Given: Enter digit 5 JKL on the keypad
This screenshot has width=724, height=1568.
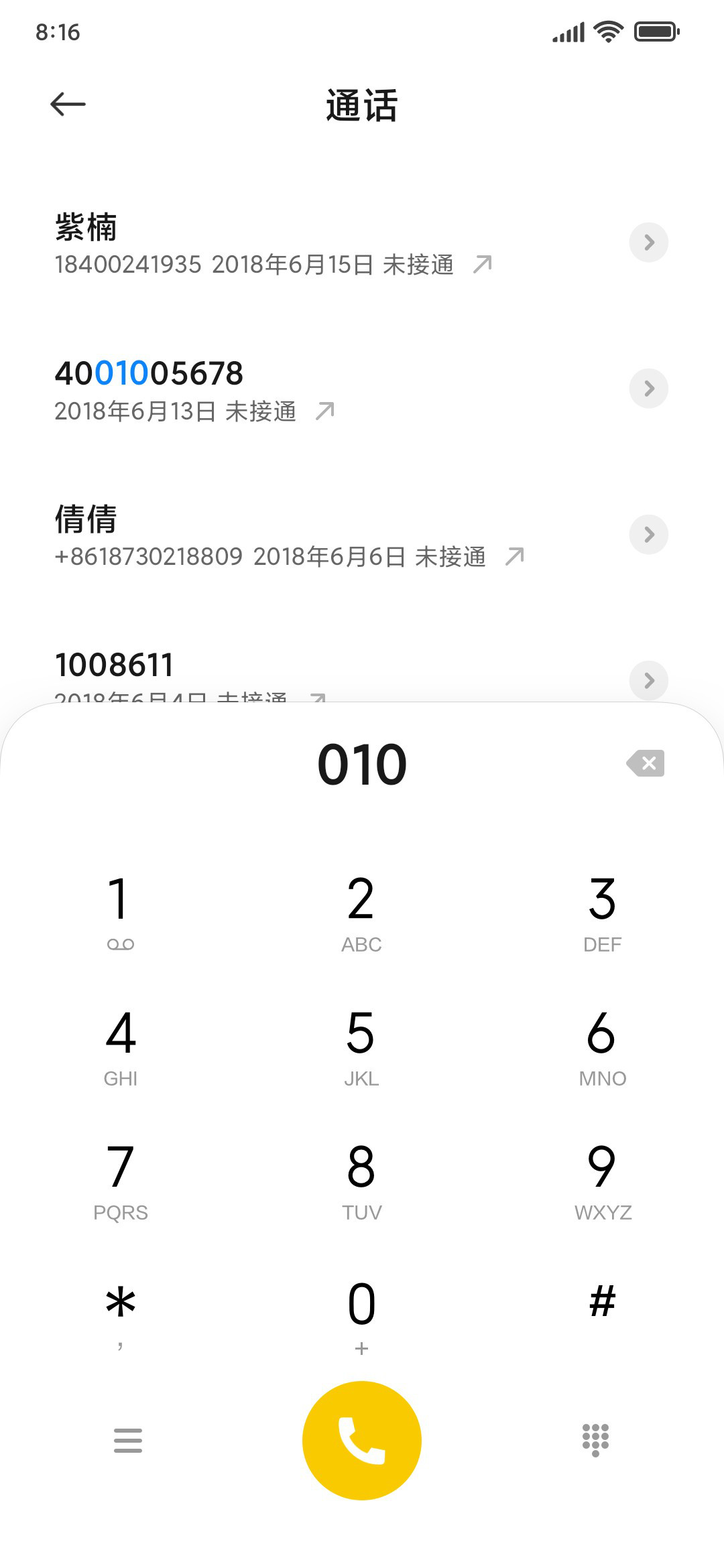Looking at the screenshot, I should (x=362, y=1047).
